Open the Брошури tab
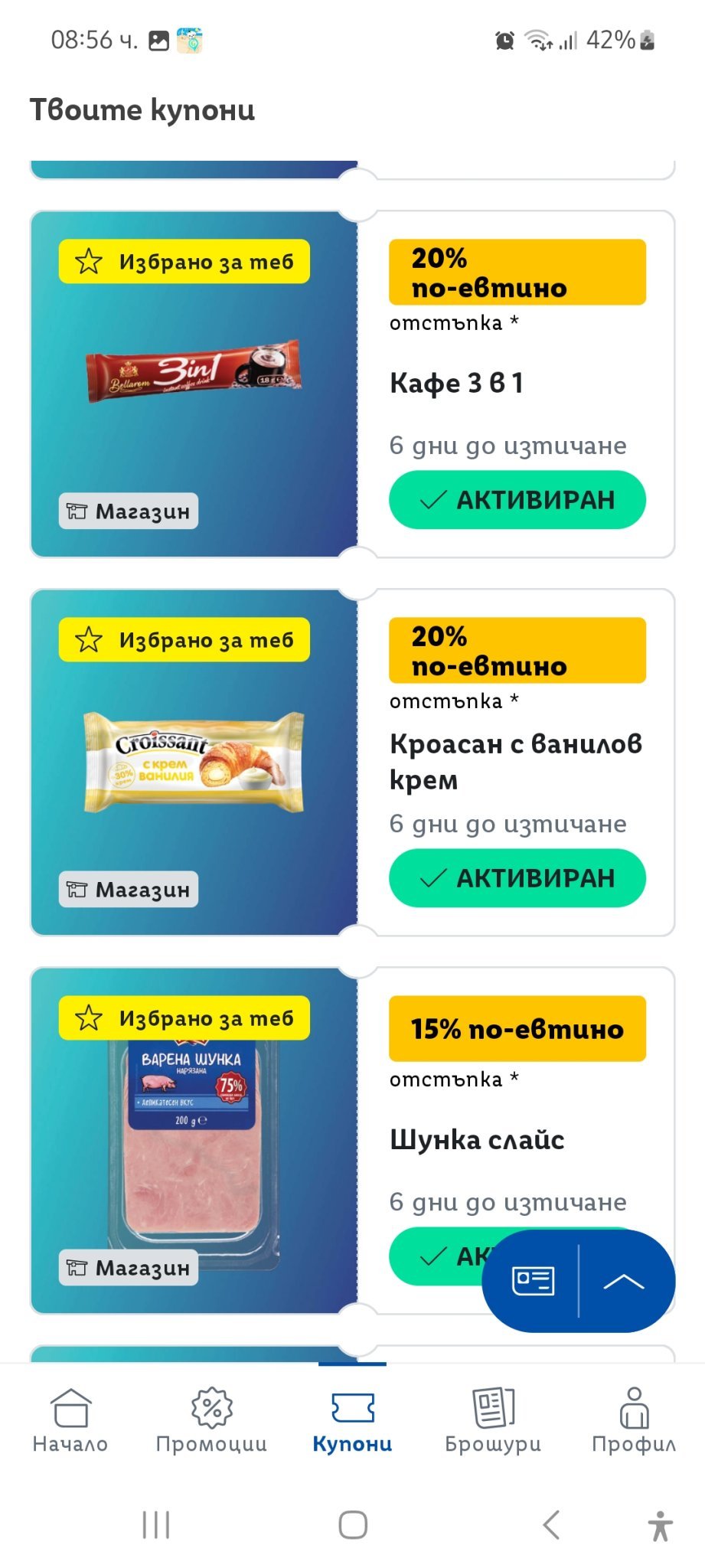This screenshot has width=705, height=1568. 493,1420
